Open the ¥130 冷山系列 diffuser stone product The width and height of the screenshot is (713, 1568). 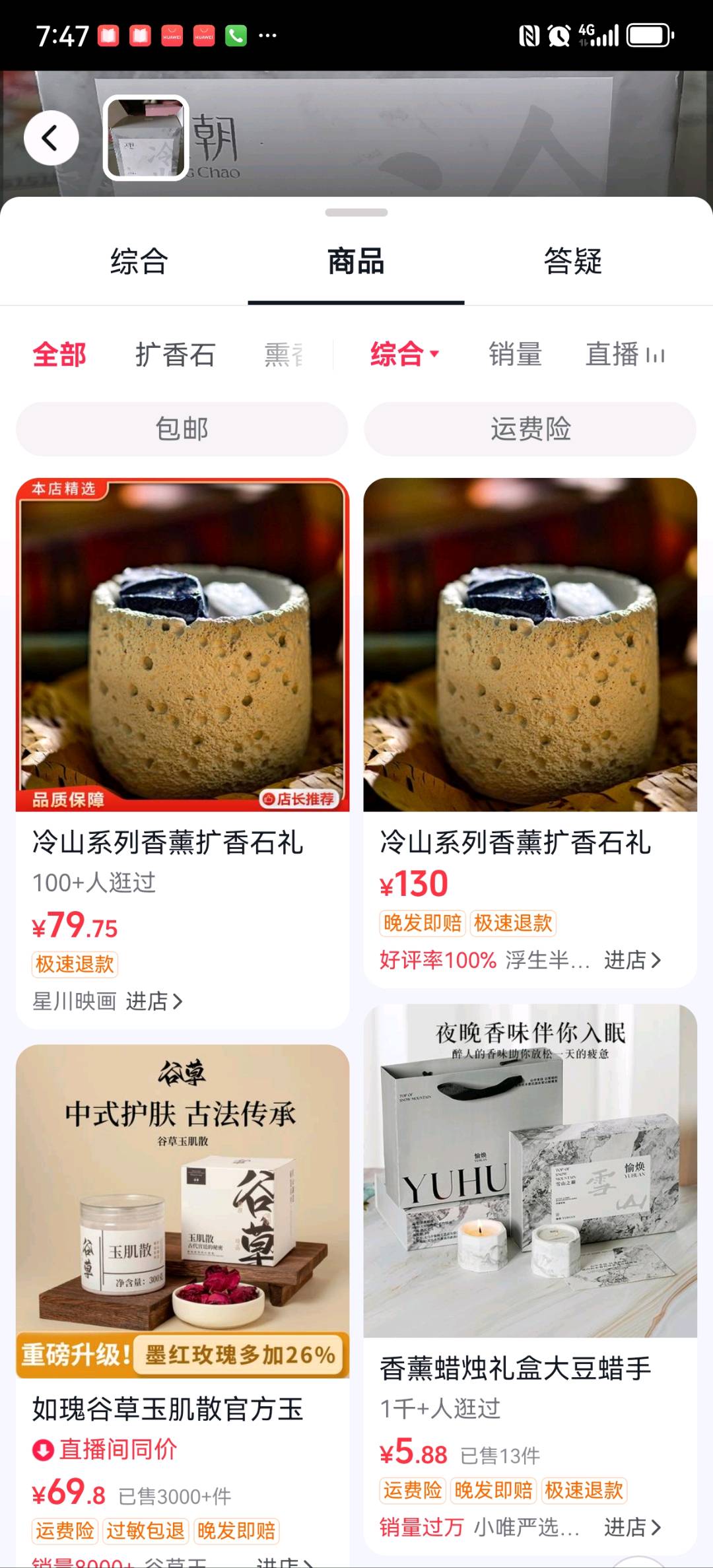(x=530, y=646)
